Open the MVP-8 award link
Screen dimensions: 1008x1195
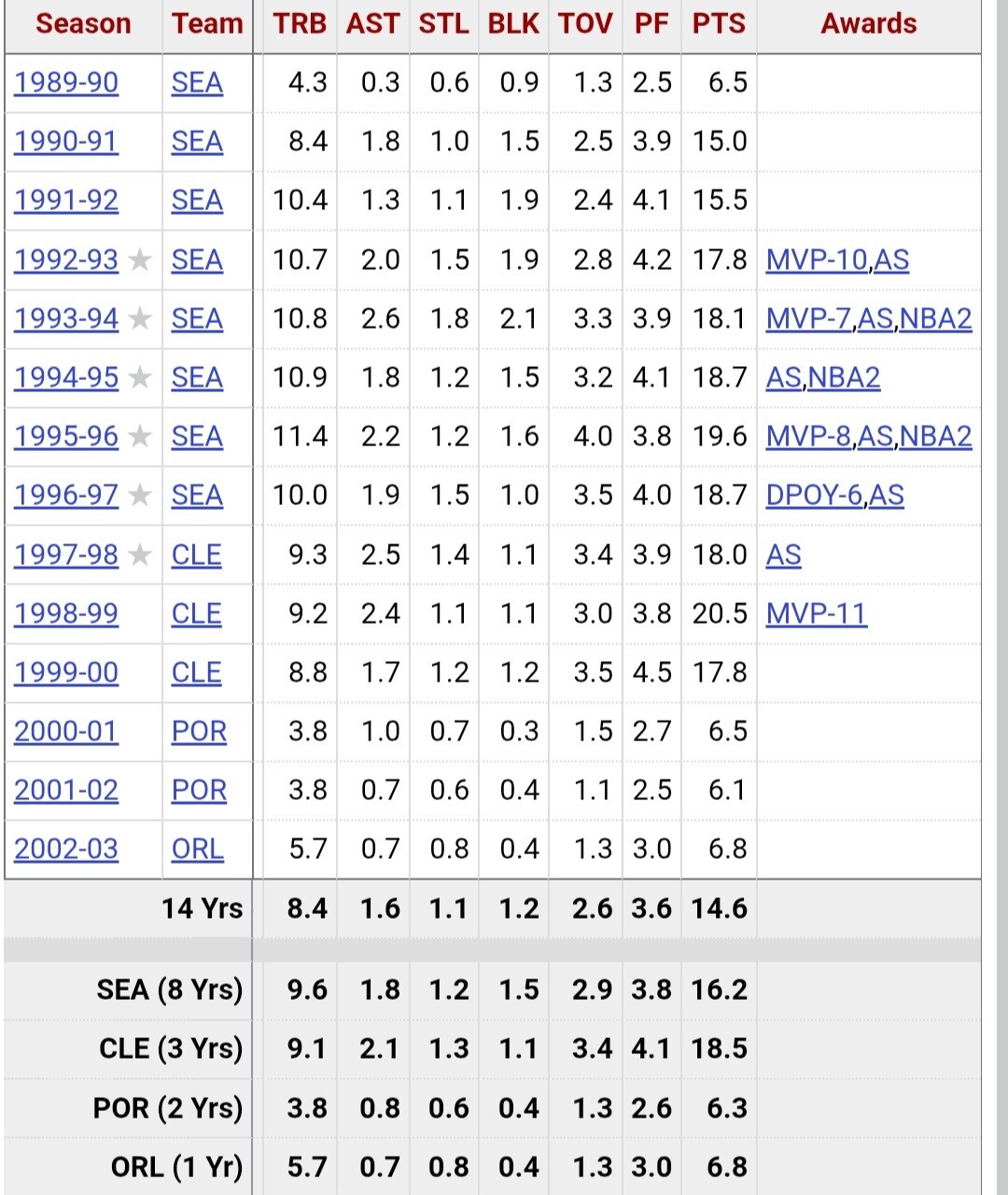808,436
